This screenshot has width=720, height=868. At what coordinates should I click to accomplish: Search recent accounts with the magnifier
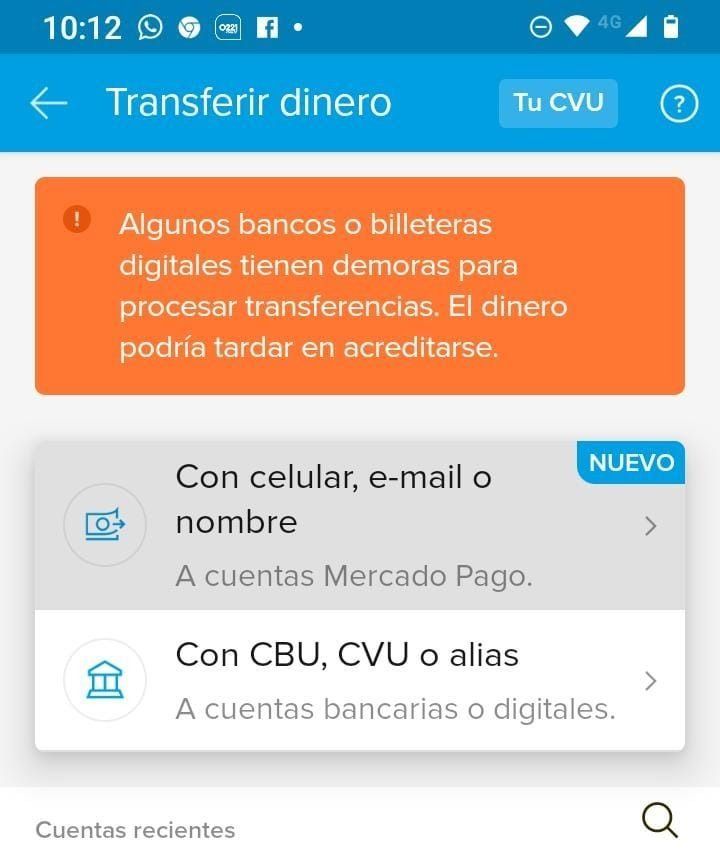click(659, 820)
